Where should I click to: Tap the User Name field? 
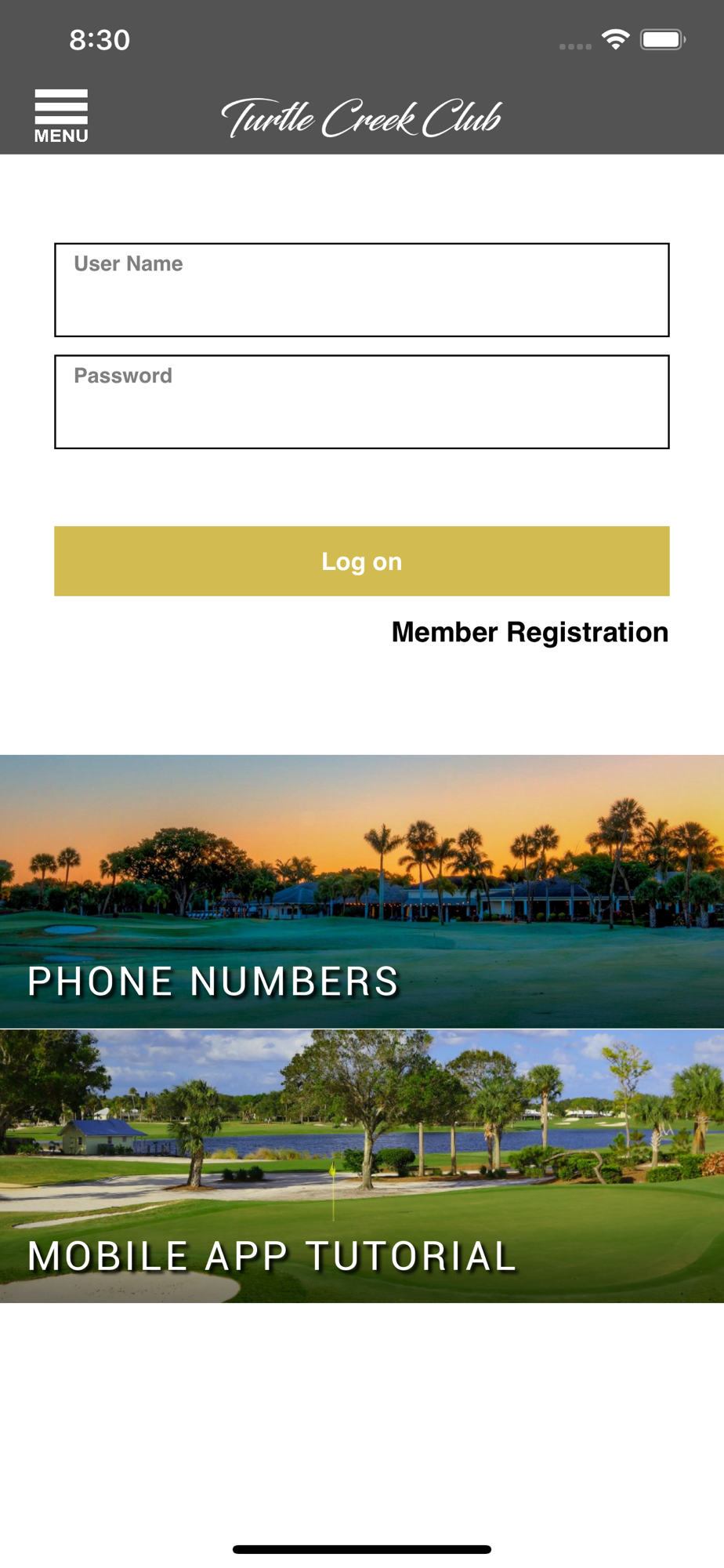click(x=361, y=290)
